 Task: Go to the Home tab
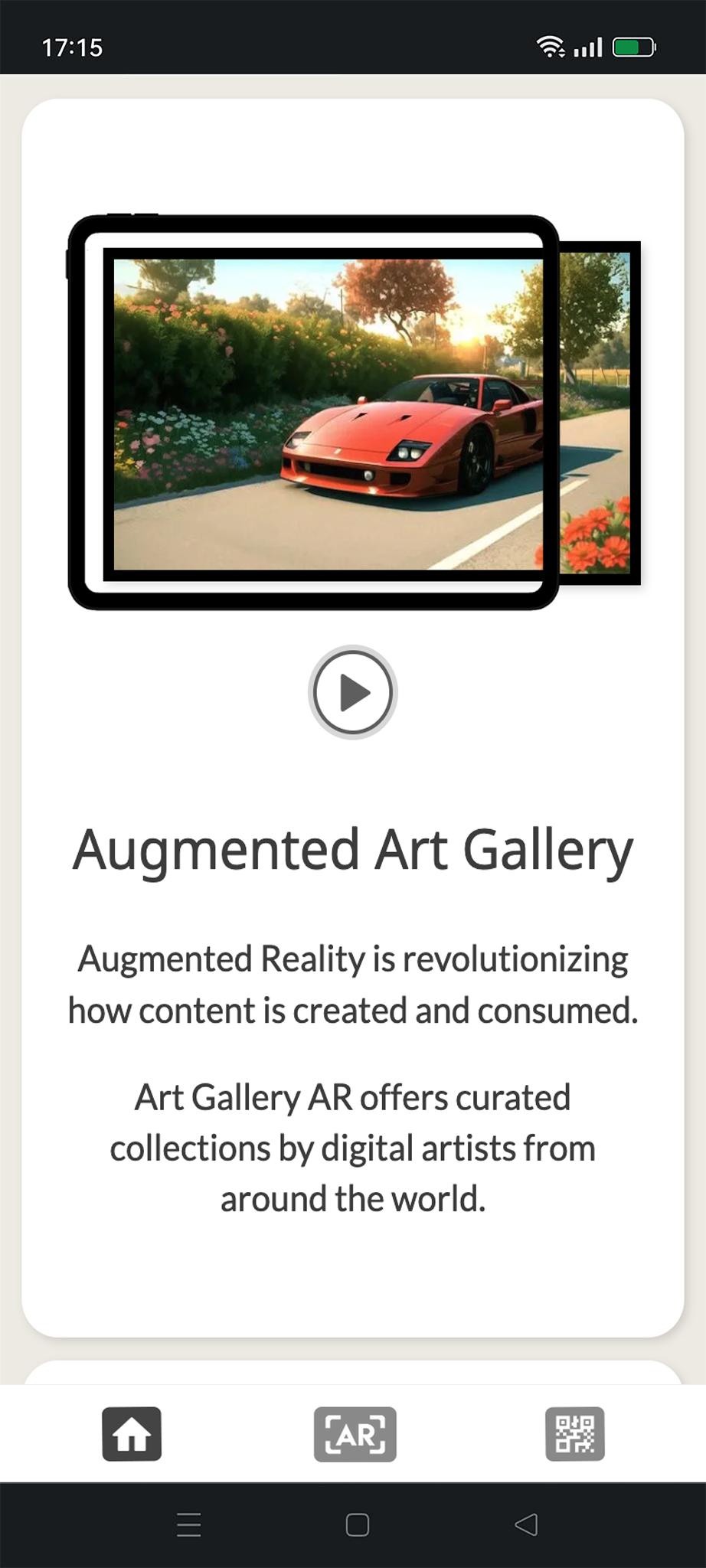point(132,1434)
